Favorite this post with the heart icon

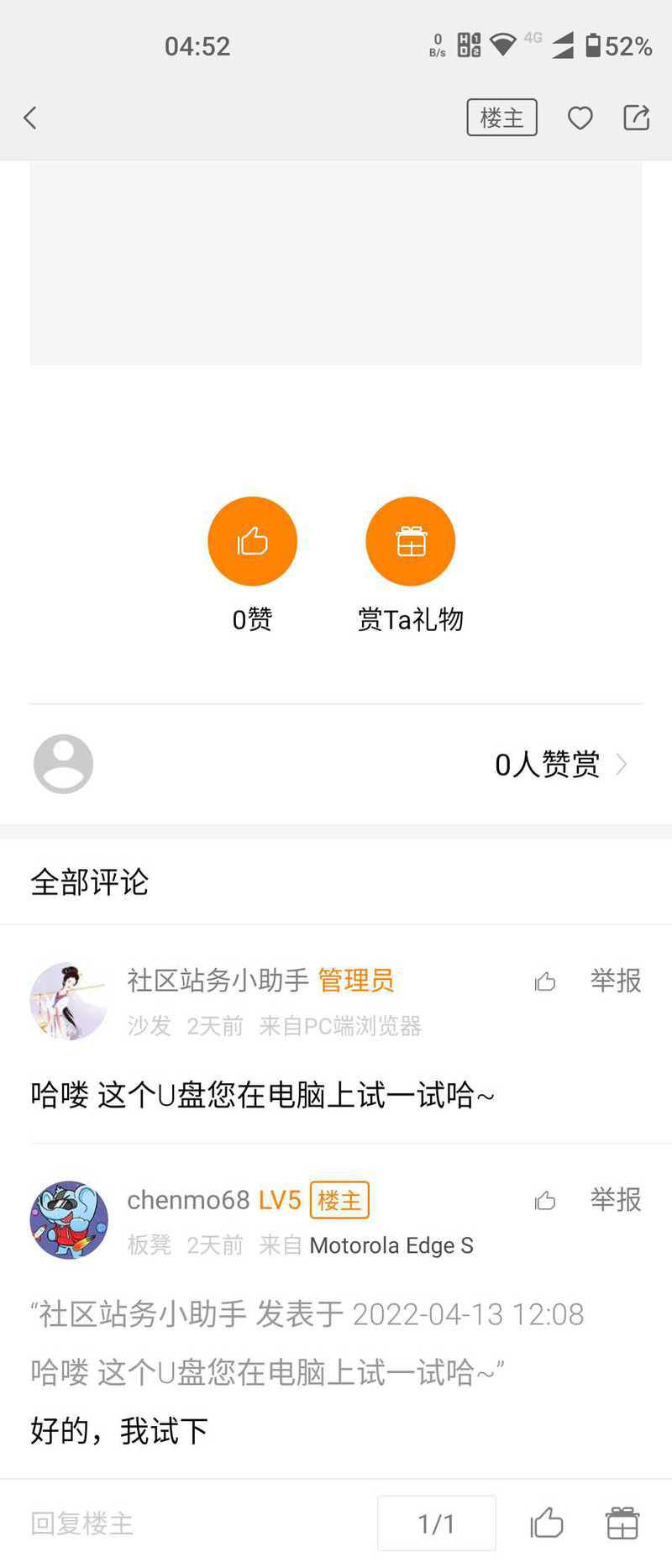click(x=580, y=118)
